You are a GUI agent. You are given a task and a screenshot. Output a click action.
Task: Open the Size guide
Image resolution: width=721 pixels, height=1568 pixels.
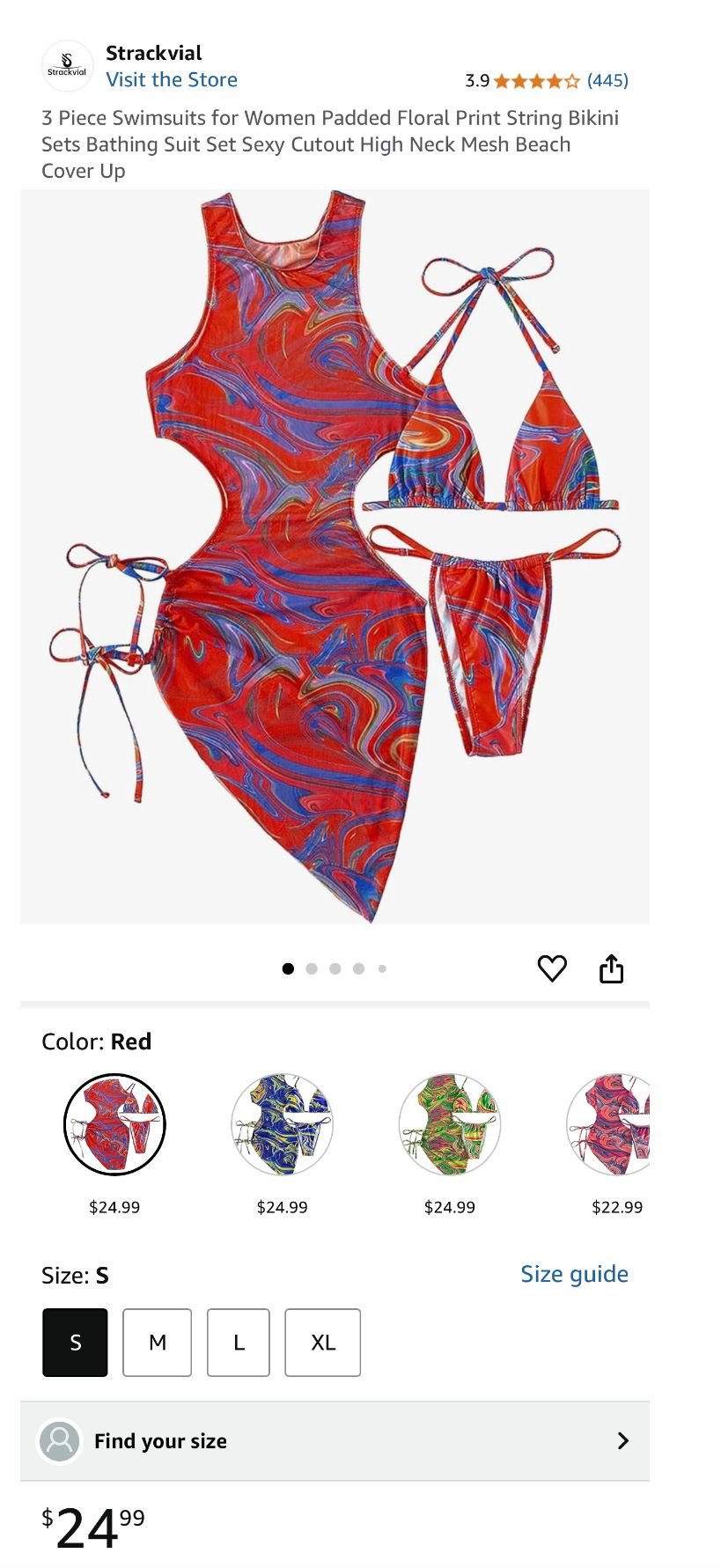point(574,1274)
